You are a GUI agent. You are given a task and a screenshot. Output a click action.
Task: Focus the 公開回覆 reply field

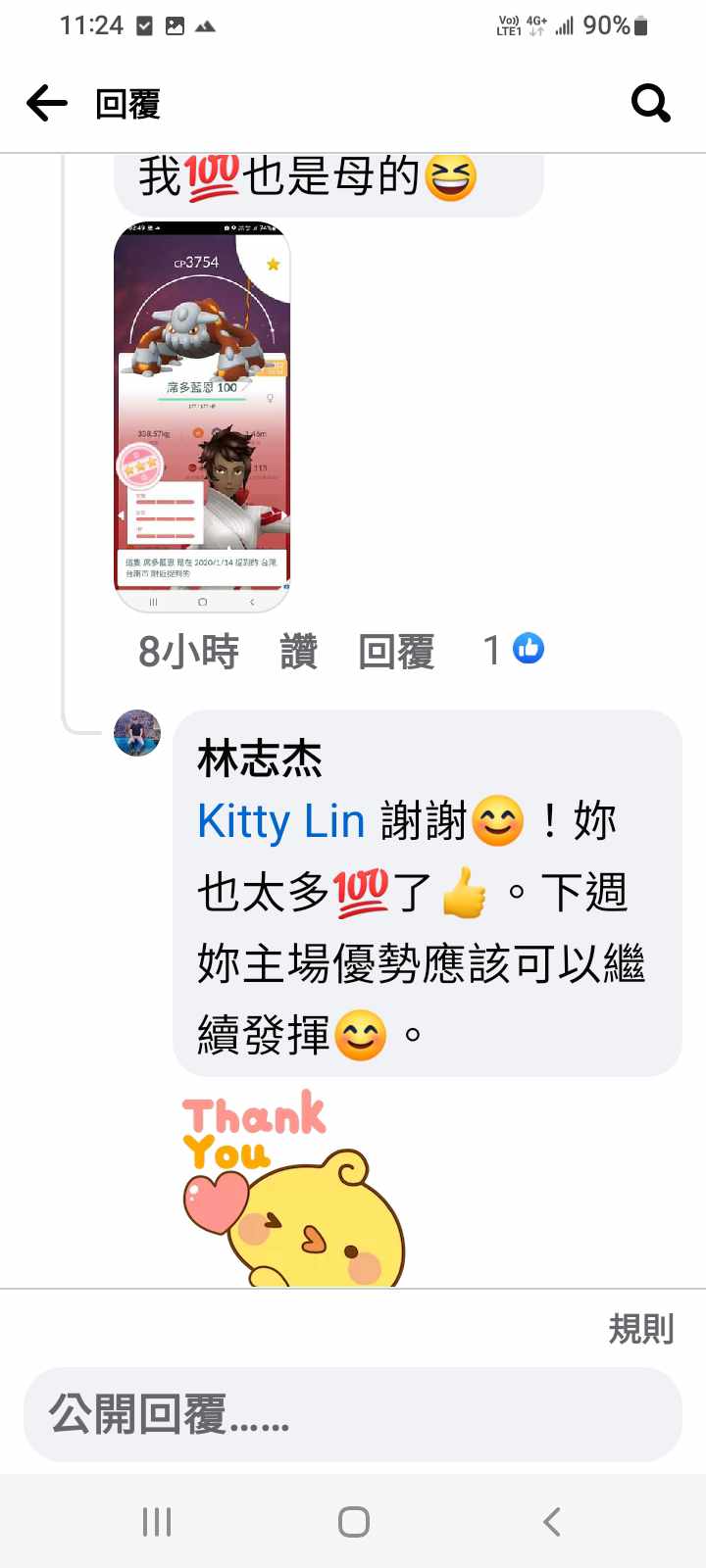[353, 1414]
